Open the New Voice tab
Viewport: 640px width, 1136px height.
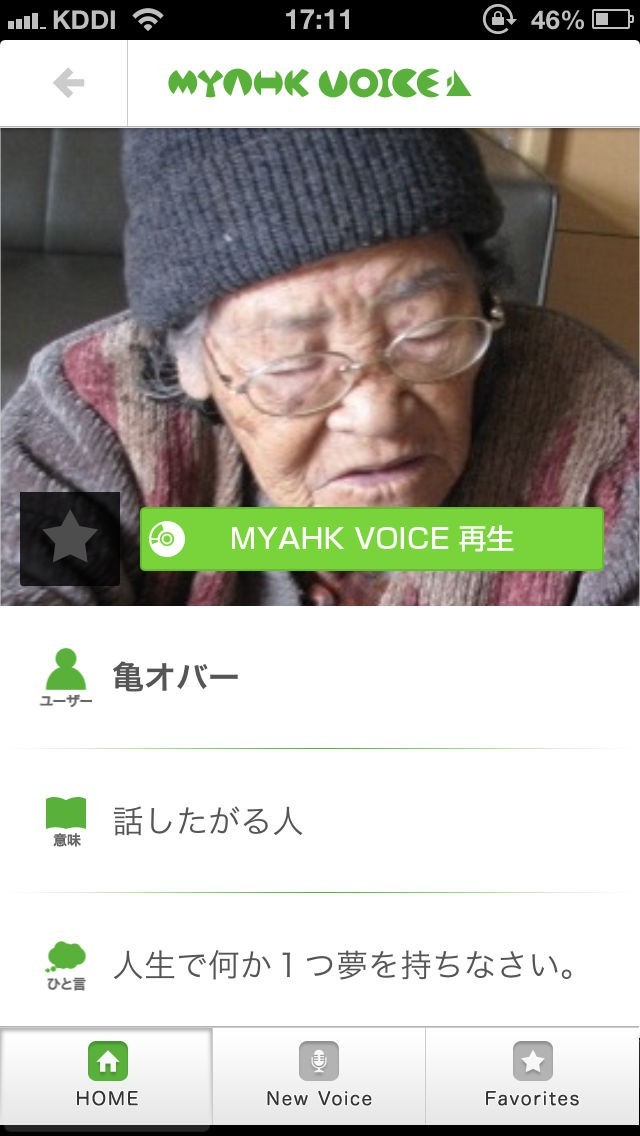point(319,1076)
